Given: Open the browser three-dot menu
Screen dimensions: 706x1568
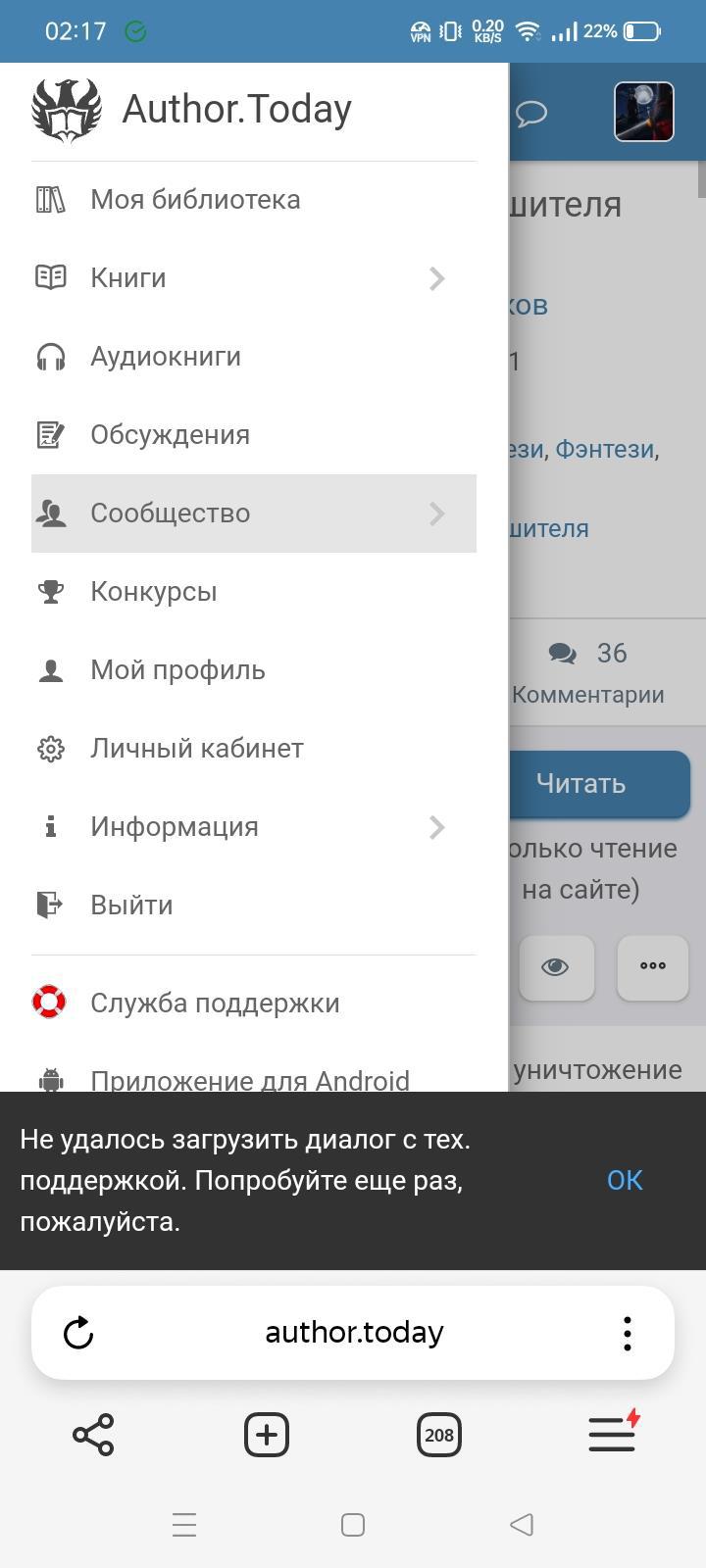Looking at the screenshot, I should pyautogui.click(x=628, y=1333).
